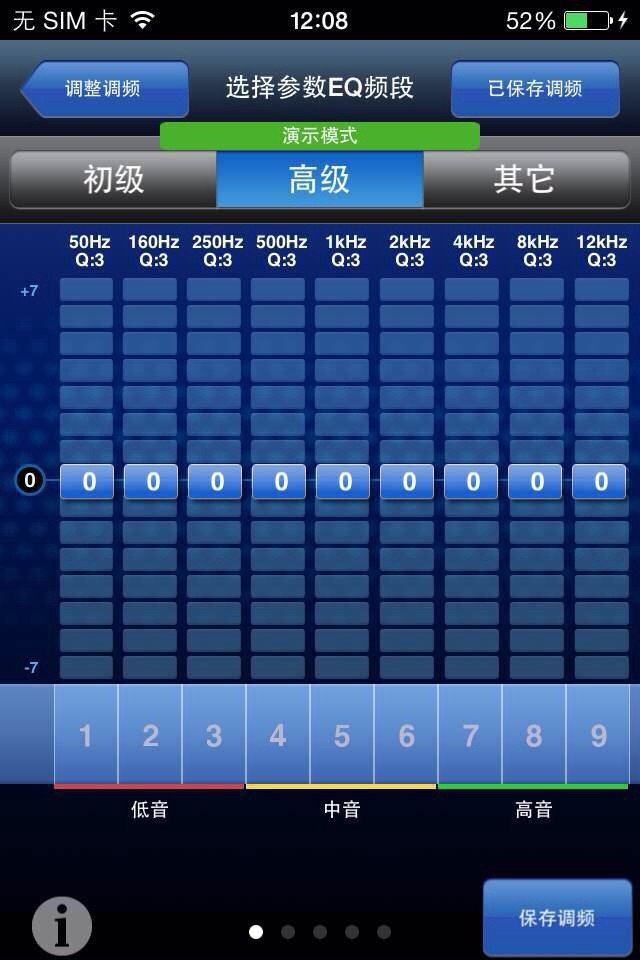Open the info icon
Viewport: 640px width, 960px height.
pyautogui.click(x=62, y=926)
